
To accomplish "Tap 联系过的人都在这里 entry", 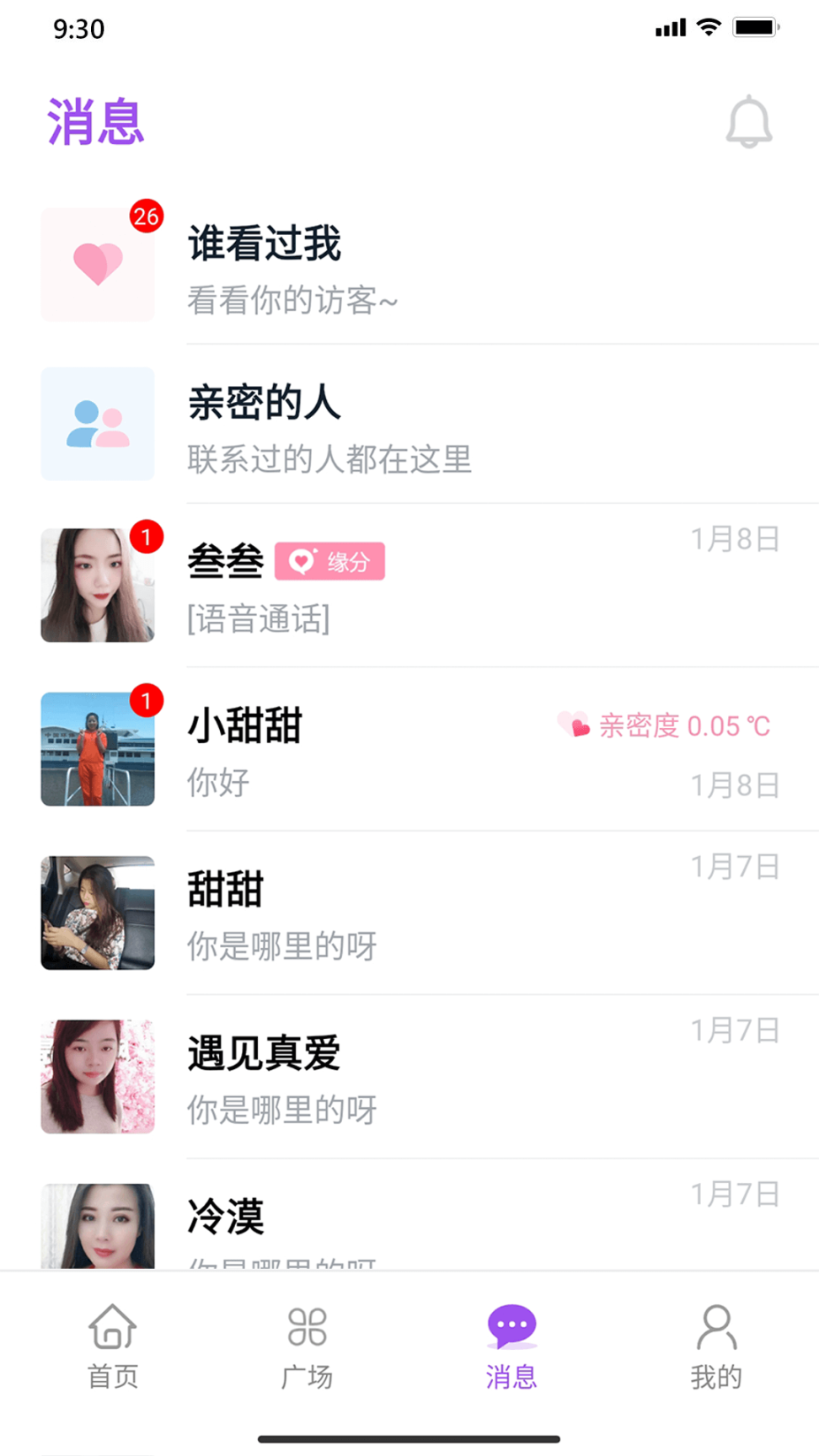I will (x=329, y=460).
